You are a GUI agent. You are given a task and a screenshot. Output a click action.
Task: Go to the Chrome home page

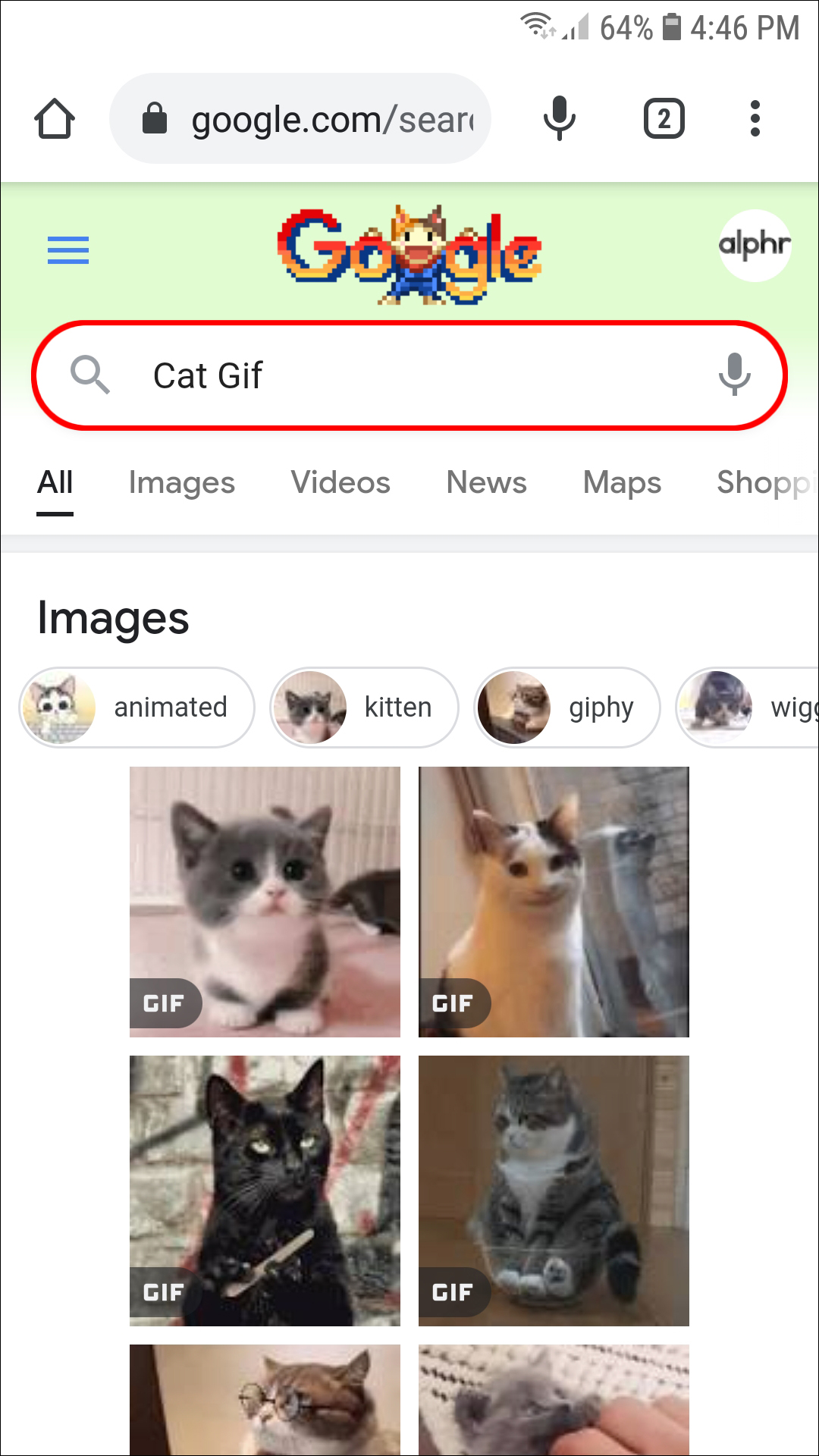pyautogui.click(x=55, y=119)
